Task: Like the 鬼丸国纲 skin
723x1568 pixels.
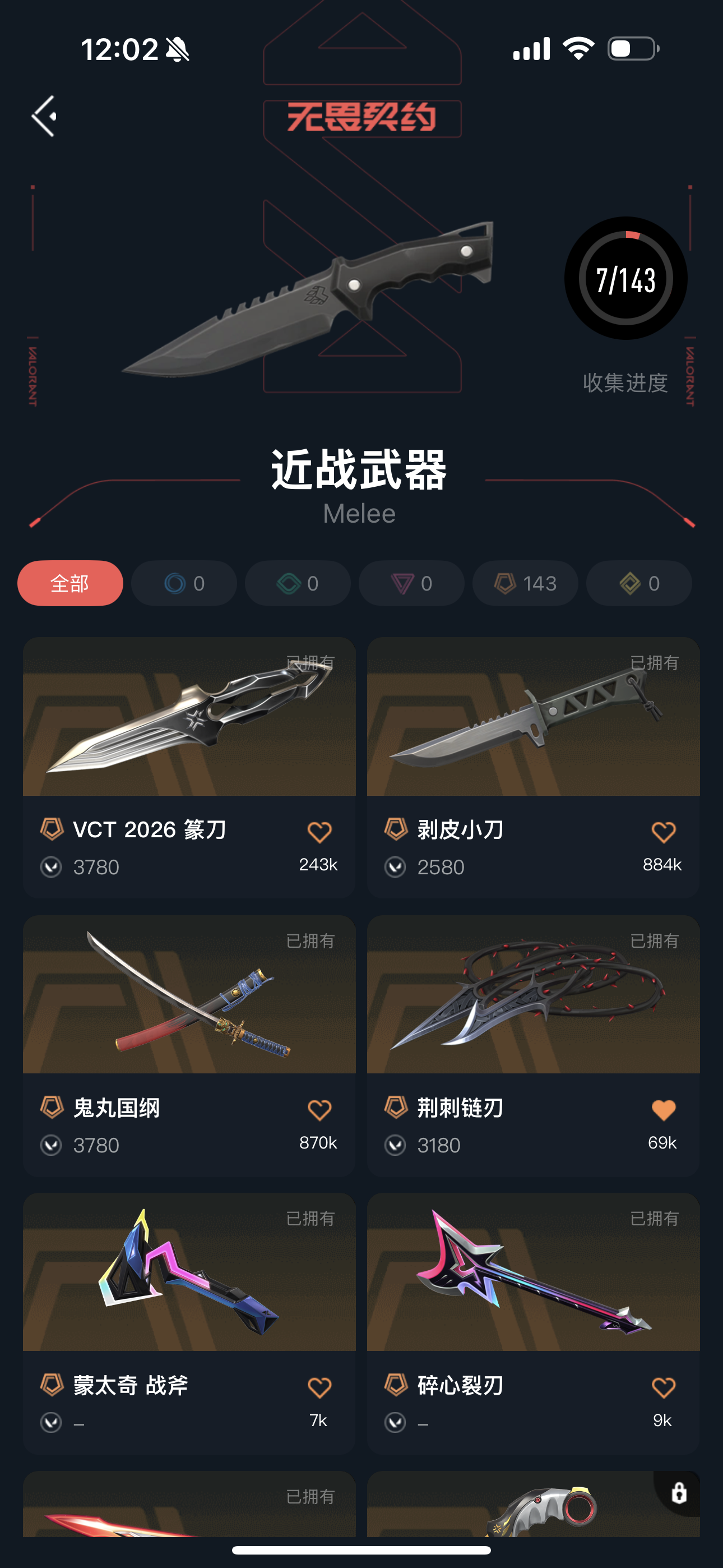Action: [319, 1110]
